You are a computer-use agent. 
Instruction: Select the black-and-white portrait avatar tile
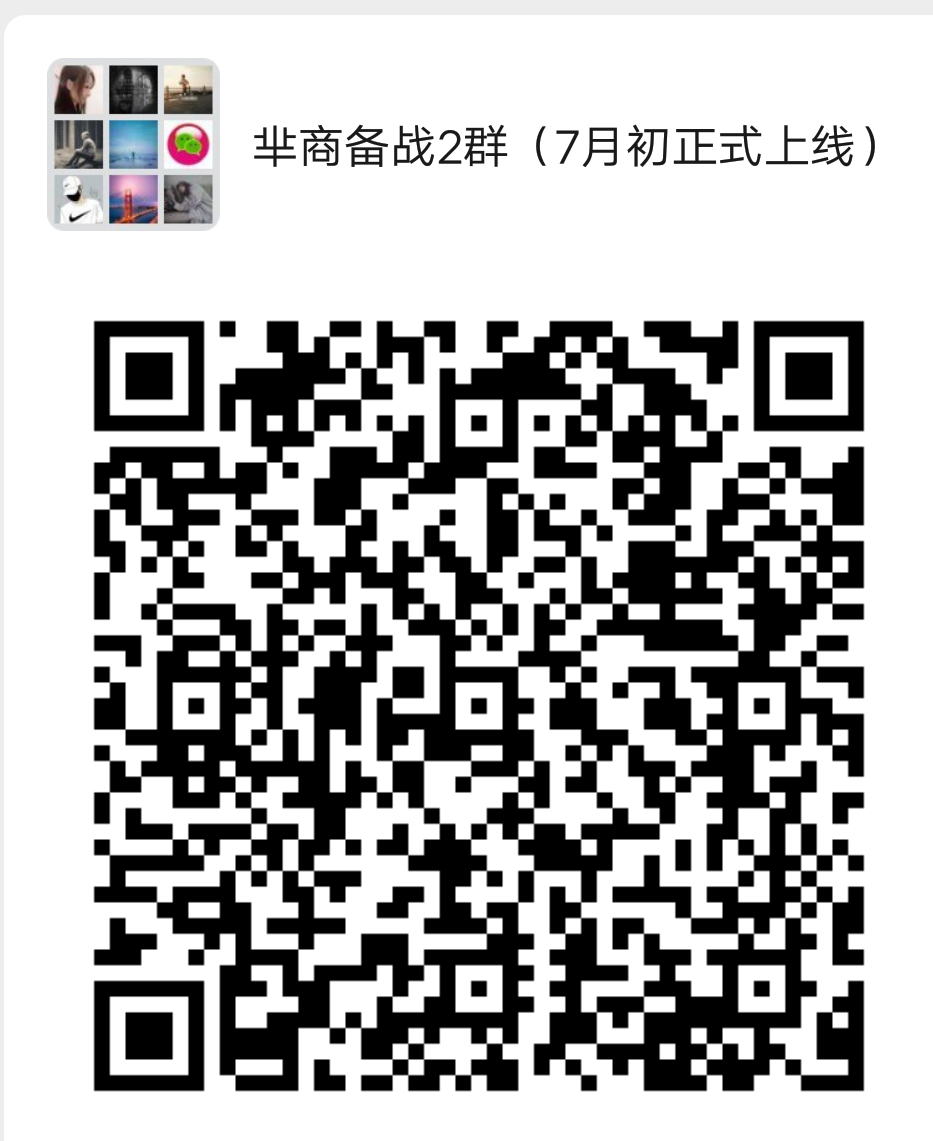[134, 90]
